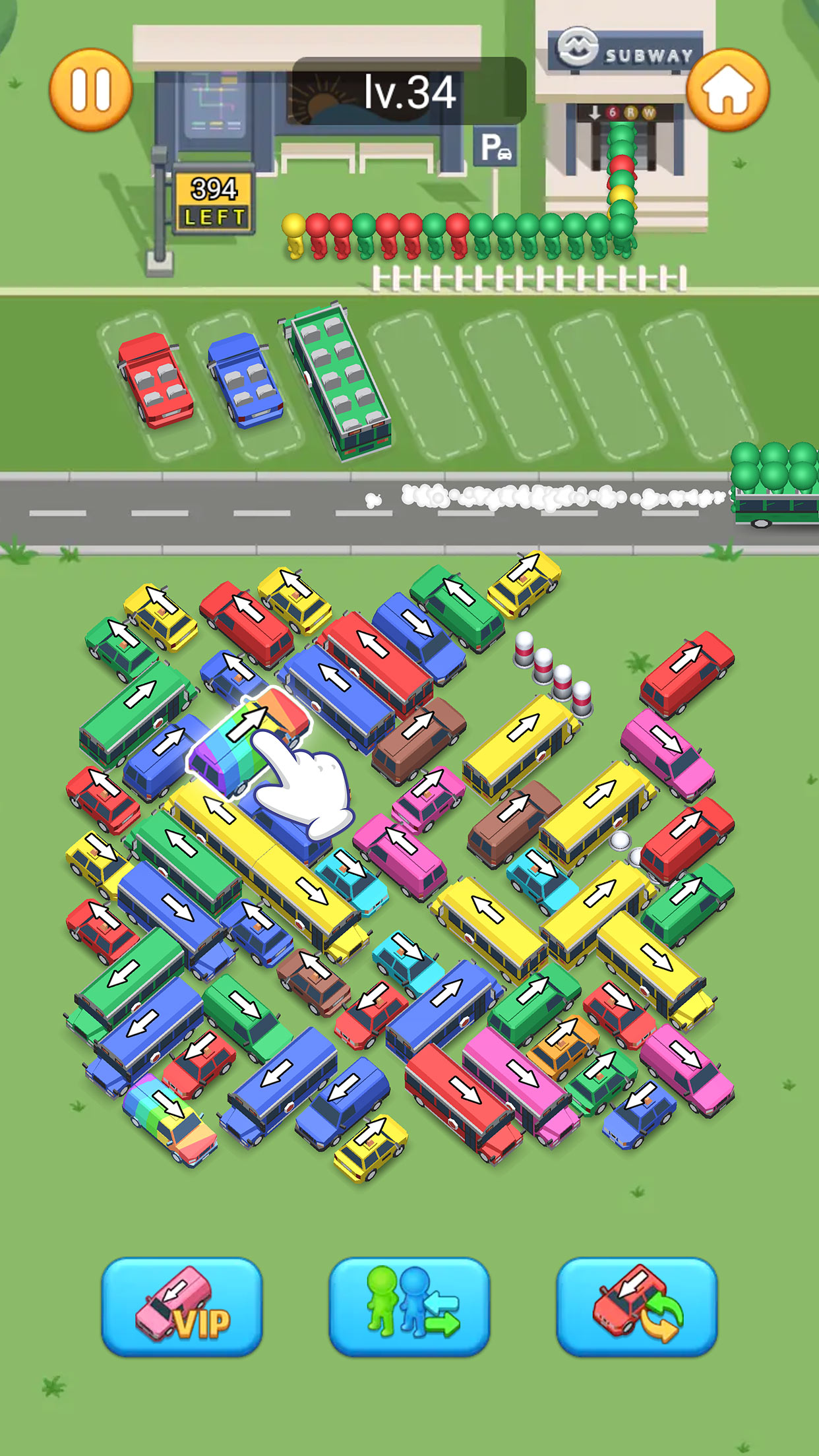
Task: Activate the passenger swap booster
Action: click(409, 1306)
